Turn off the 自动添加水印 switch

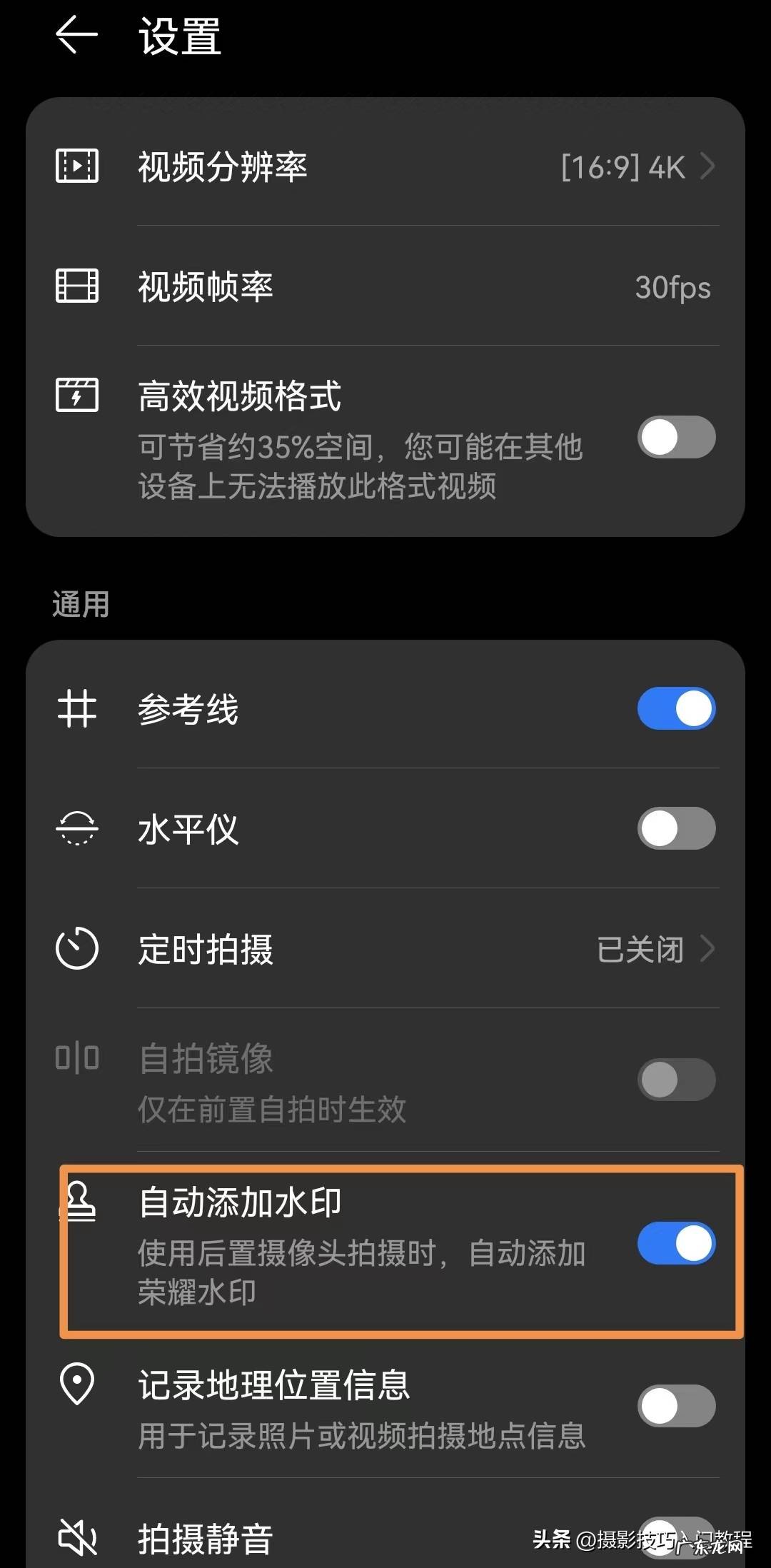[675, 1242]
